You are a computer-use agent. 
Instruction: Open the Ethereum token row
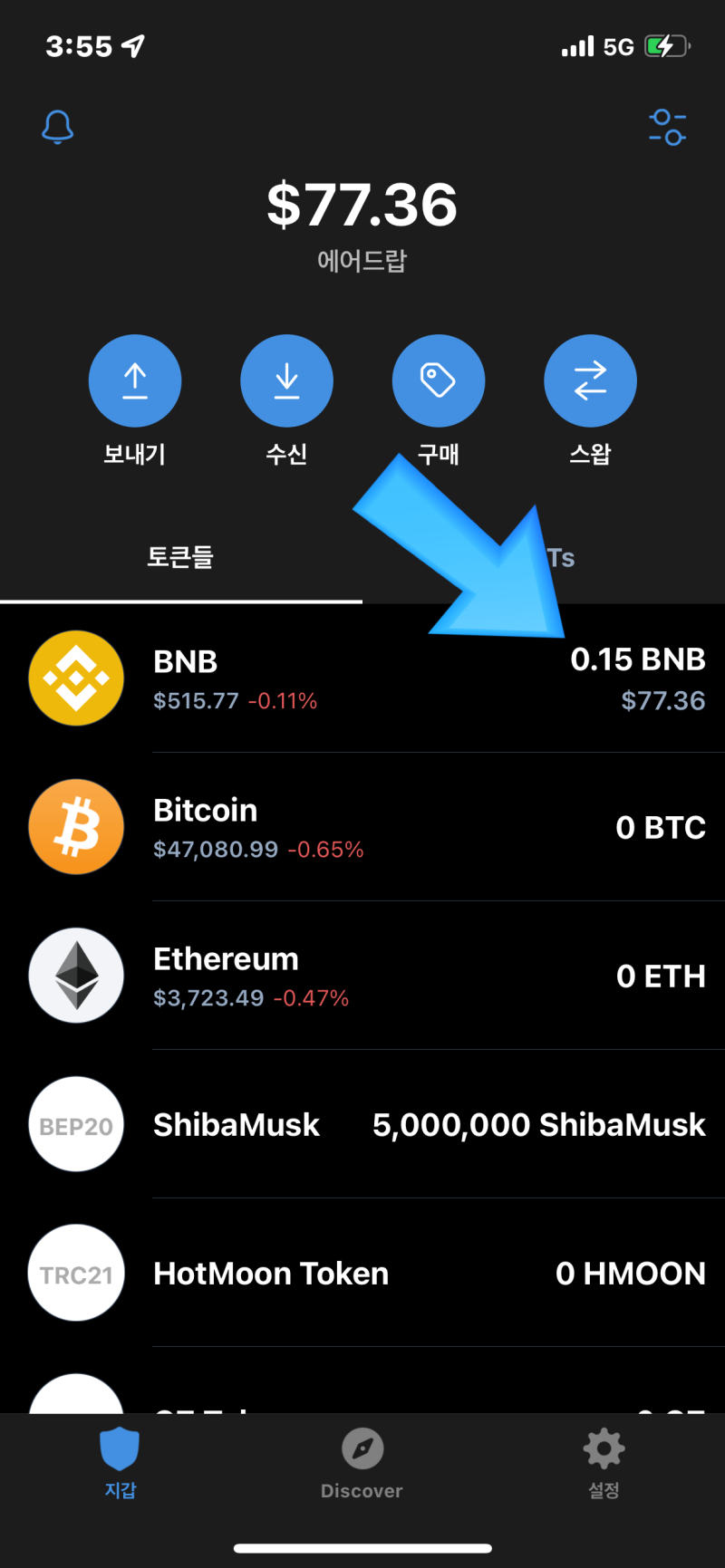(362, 976)
